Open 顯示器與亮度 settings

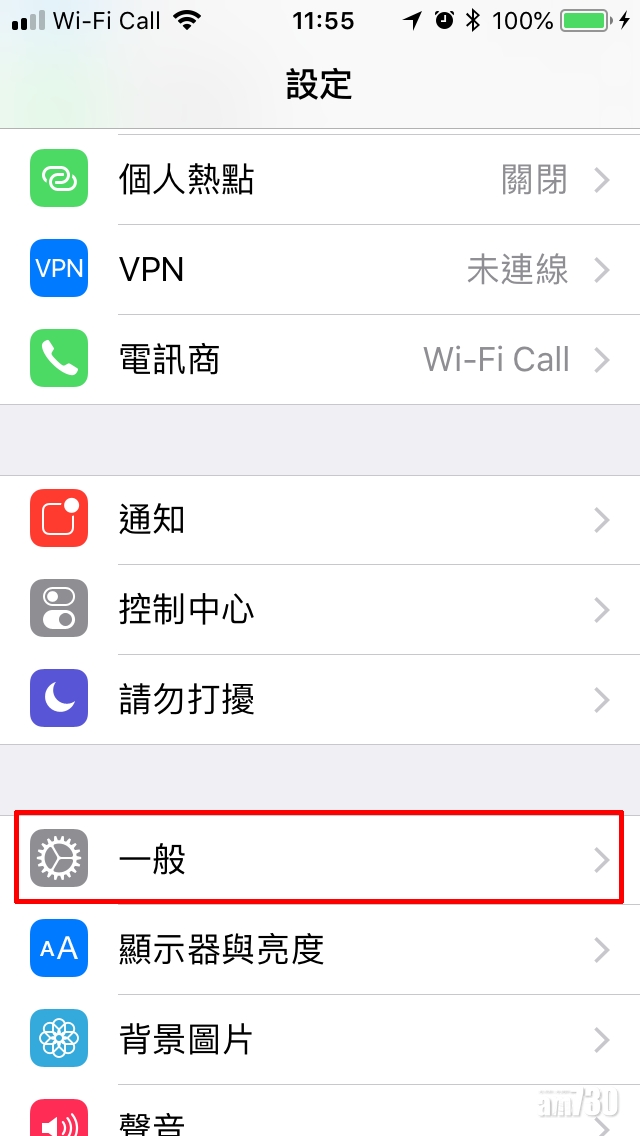click(x=320, y=949)
